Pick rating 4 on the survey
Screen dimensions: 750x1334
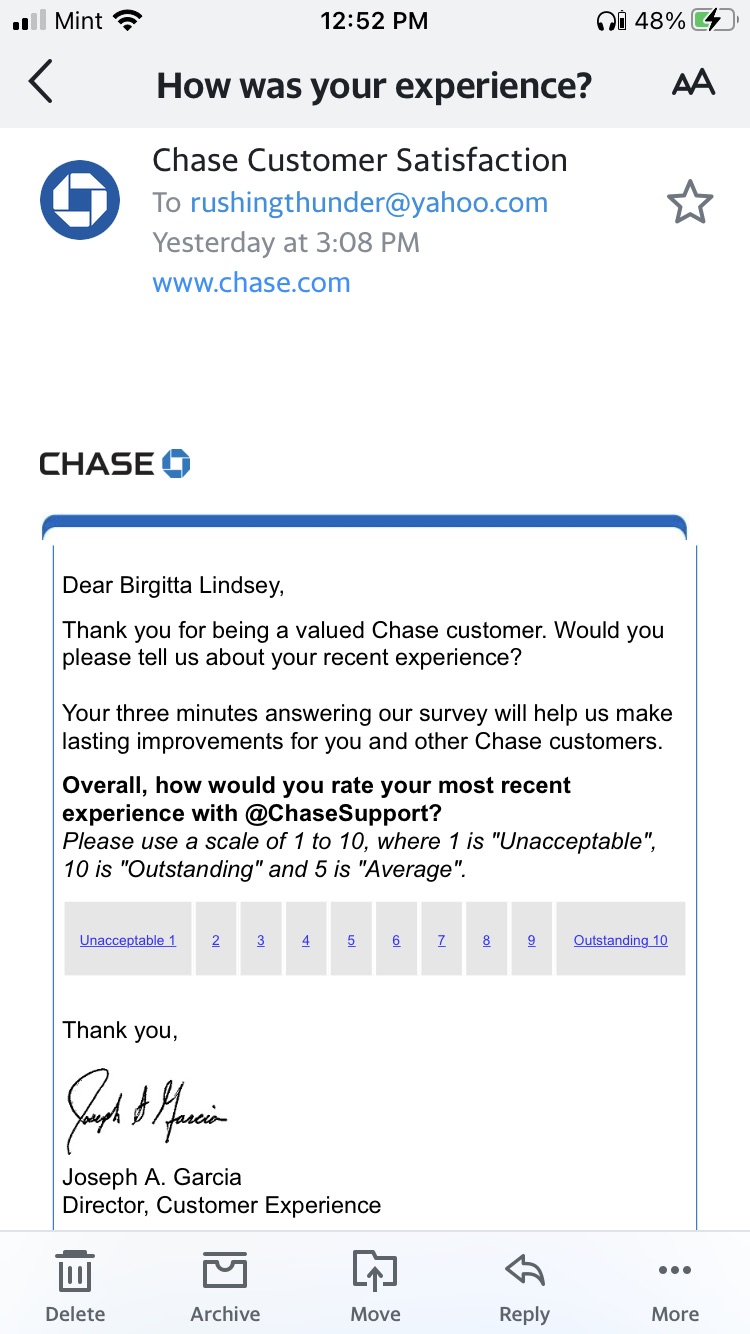tap(306, 940)
